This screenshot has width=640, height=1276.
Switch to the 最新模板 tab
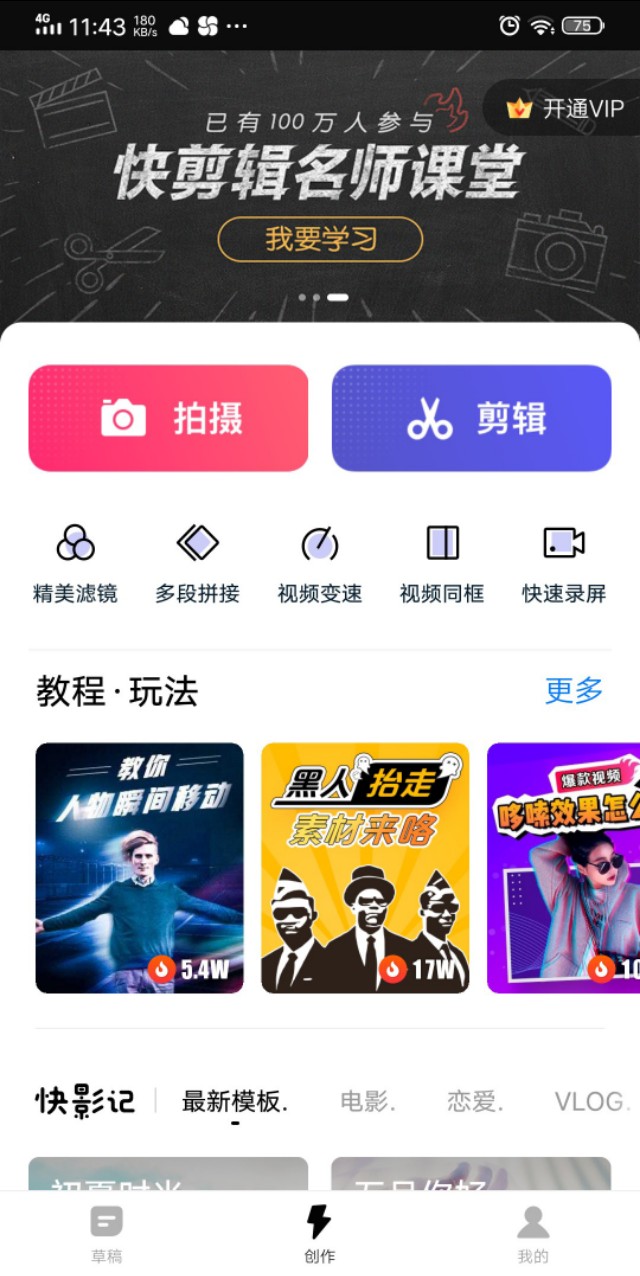pyautogui.click(x=235, y=1102)
